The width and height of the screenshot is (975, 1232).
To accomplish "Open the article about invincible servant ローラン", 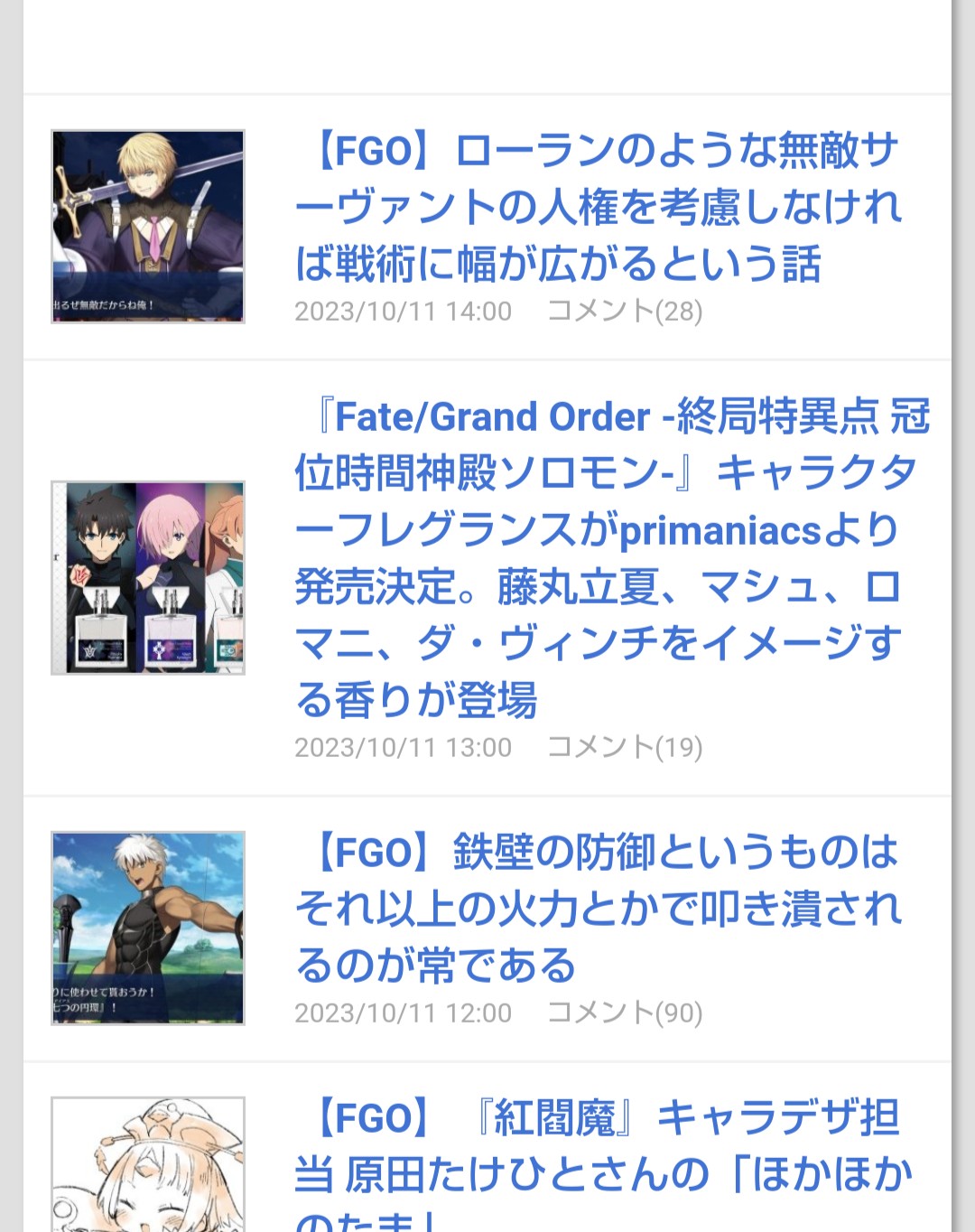I will click(598, 207).
